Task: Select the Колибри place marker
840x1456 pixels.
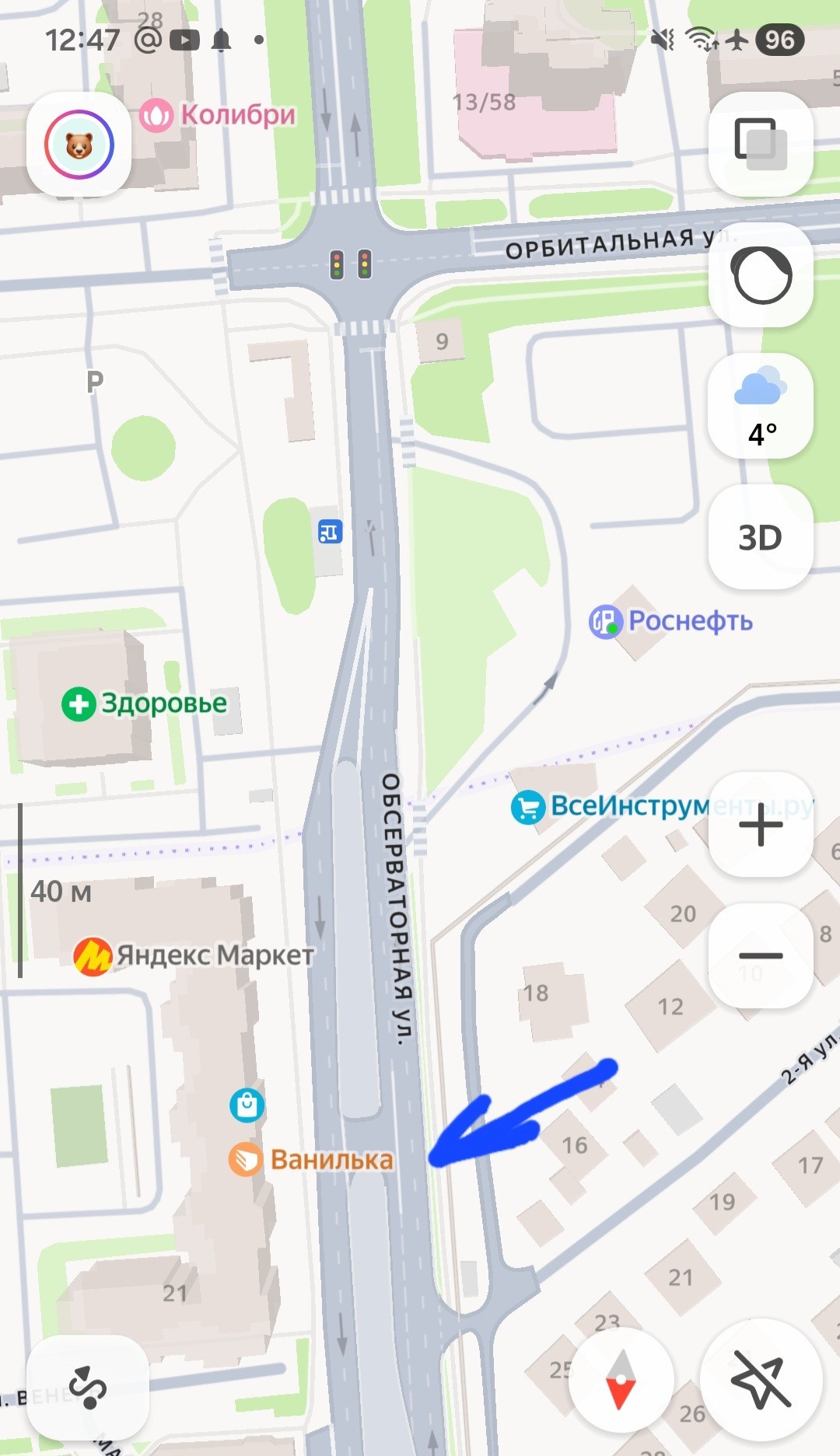Action: tap(156, 116)
